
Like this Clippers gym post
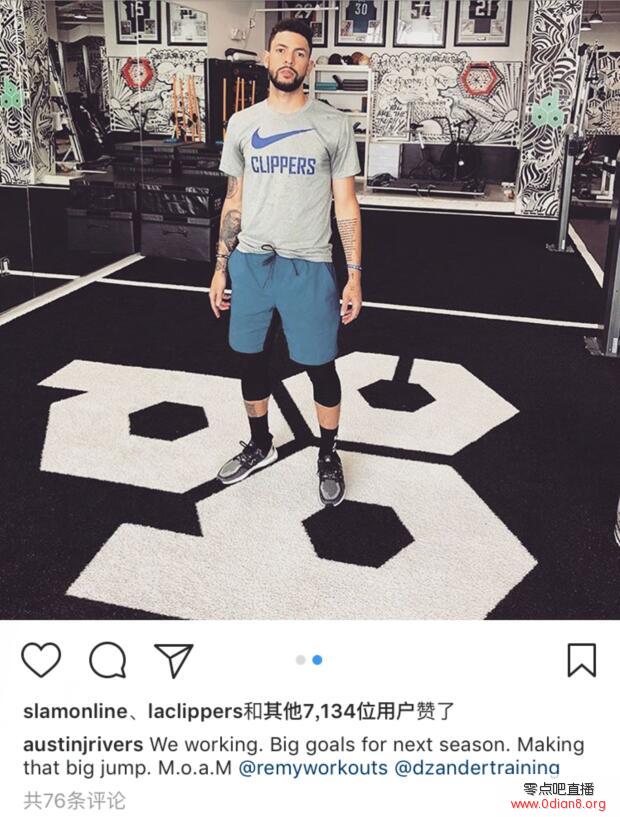tap(41, 660)
